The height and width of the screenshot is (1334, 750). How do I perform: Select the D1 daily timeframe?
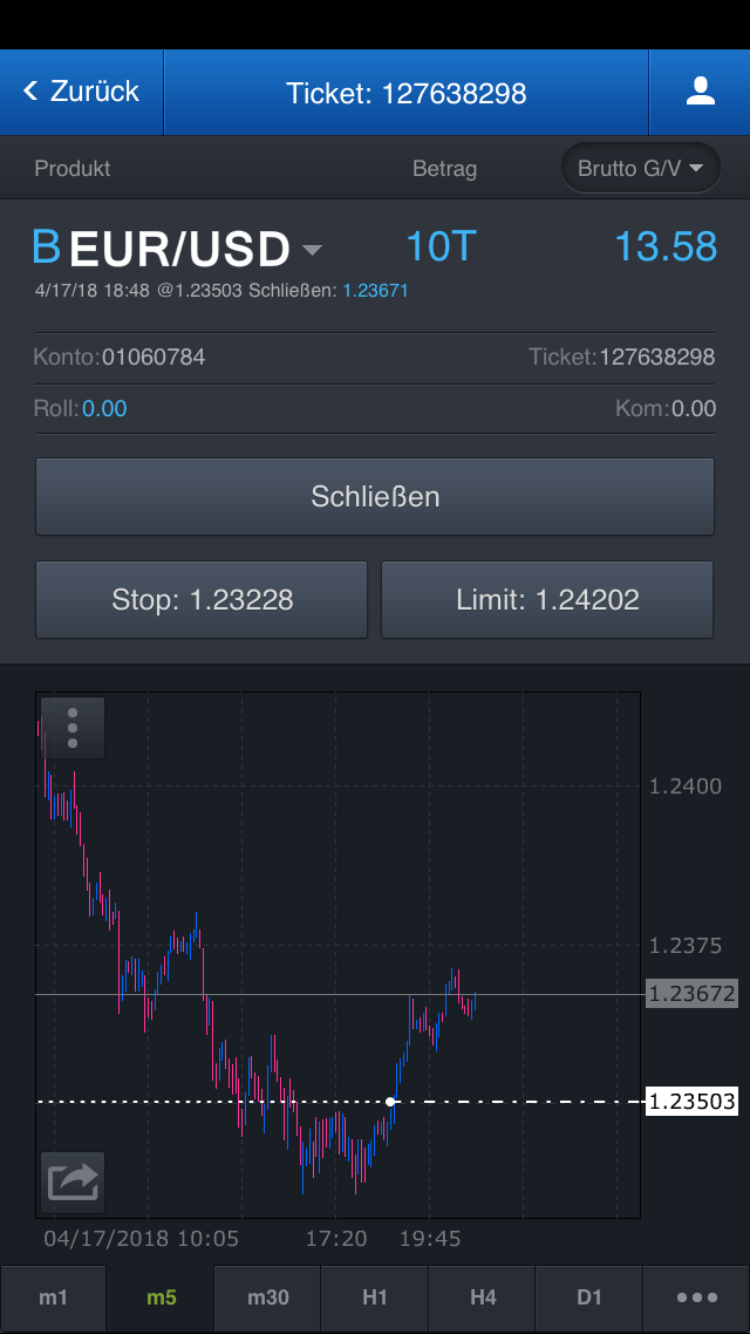tap(589, 1297)
